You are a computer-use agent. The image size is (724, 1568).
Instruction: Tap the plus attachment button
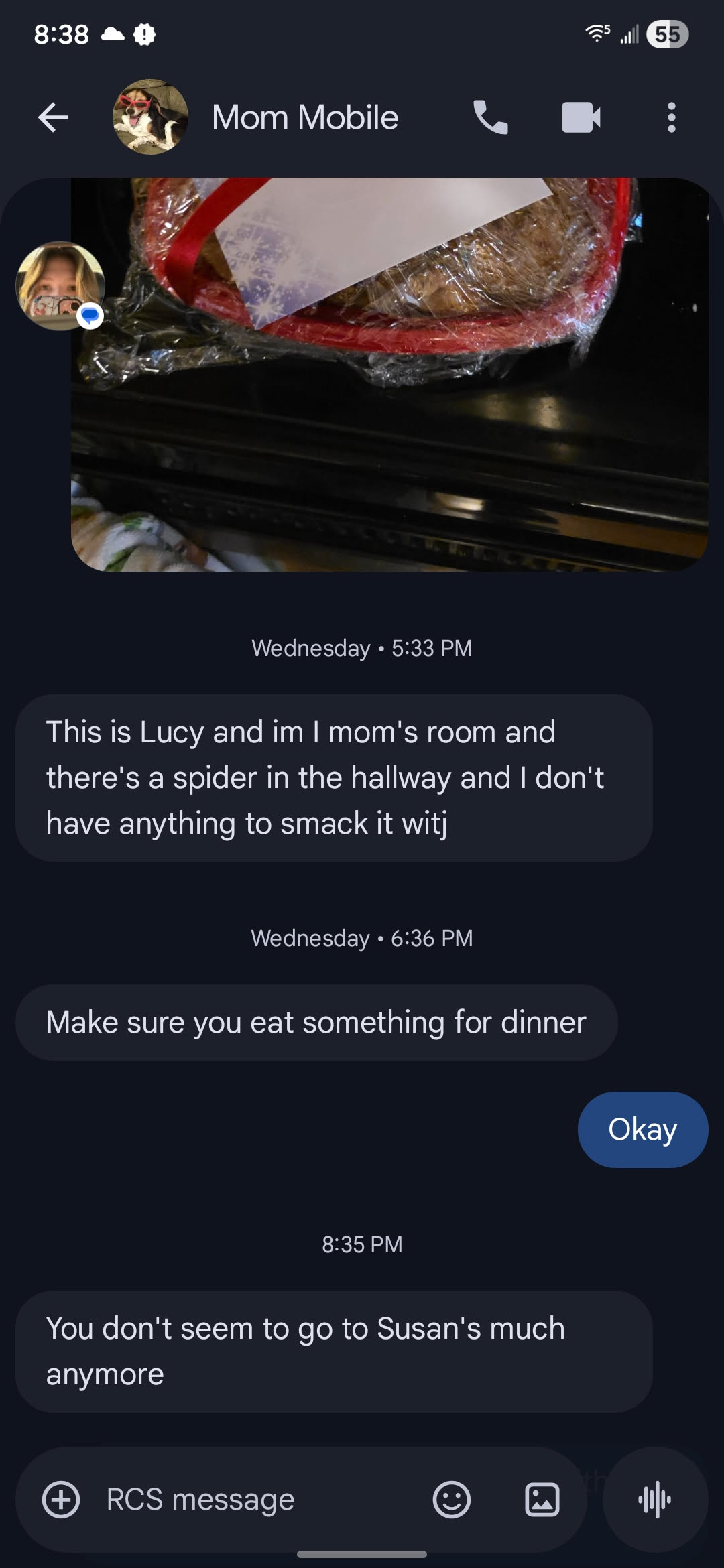coord(61,1499)
